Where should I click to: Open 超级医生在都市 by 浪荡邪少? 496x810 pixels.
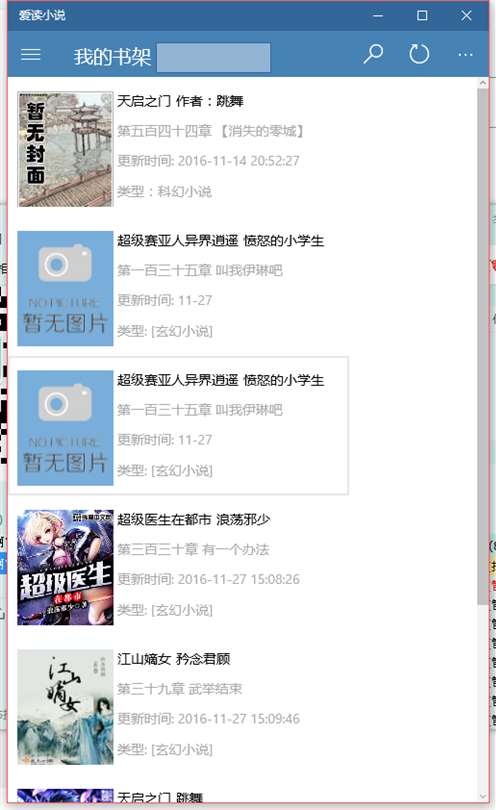coord(179,567)
